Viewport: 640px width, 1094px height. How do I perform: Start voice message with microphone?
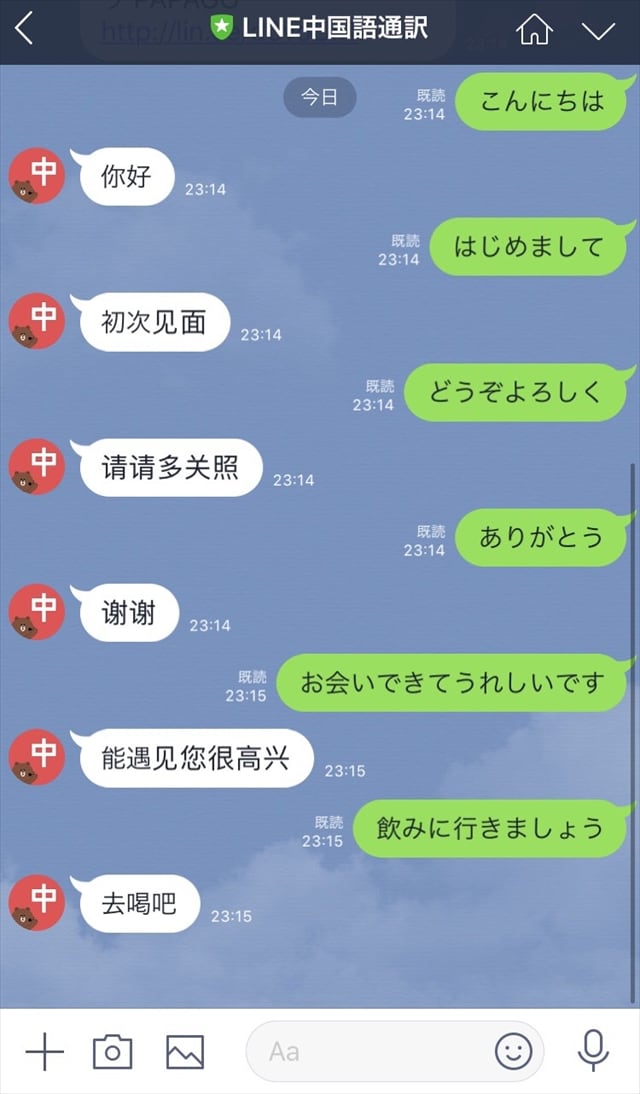pyautogui.click(x=594, y=1051)
